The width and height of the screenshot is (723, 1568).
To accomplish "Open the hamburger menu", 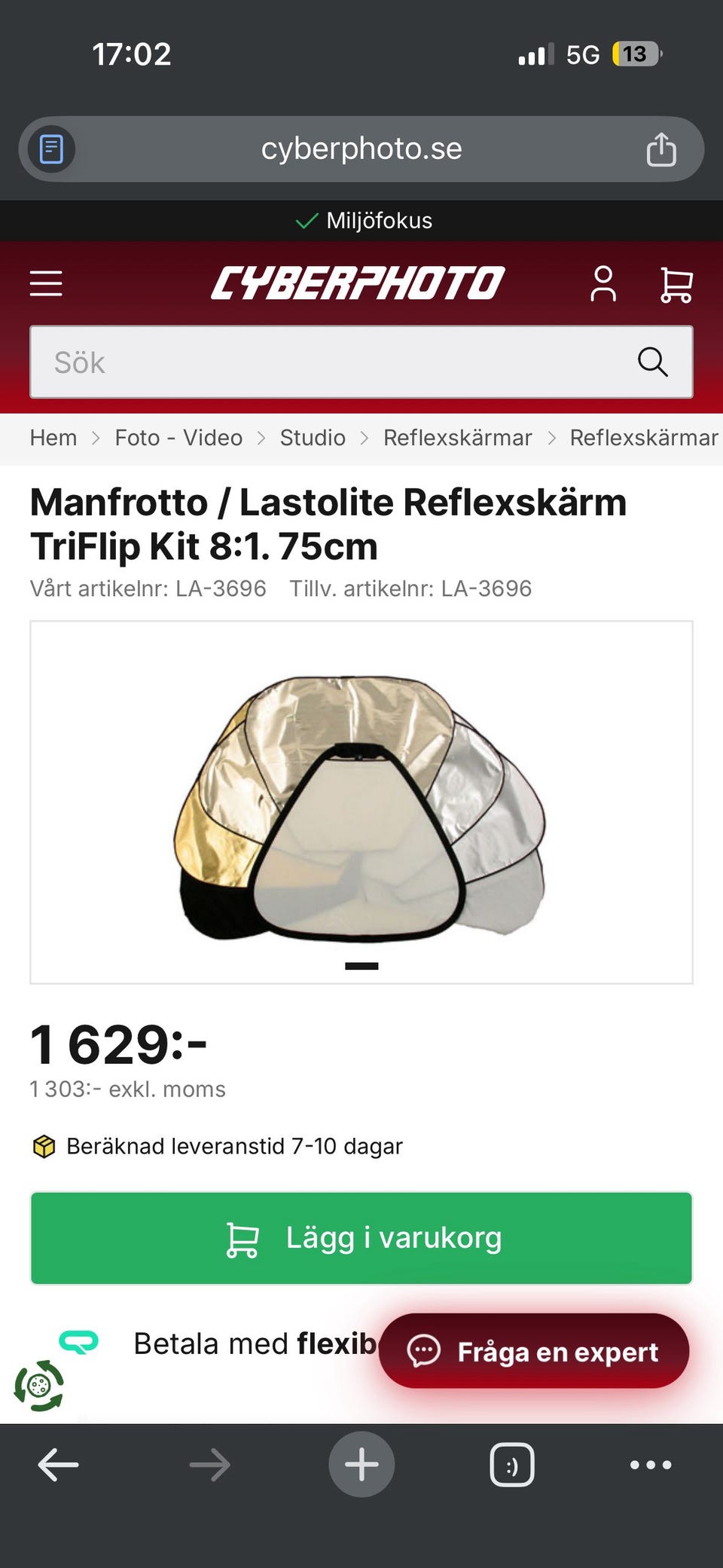I will (46, 283).
